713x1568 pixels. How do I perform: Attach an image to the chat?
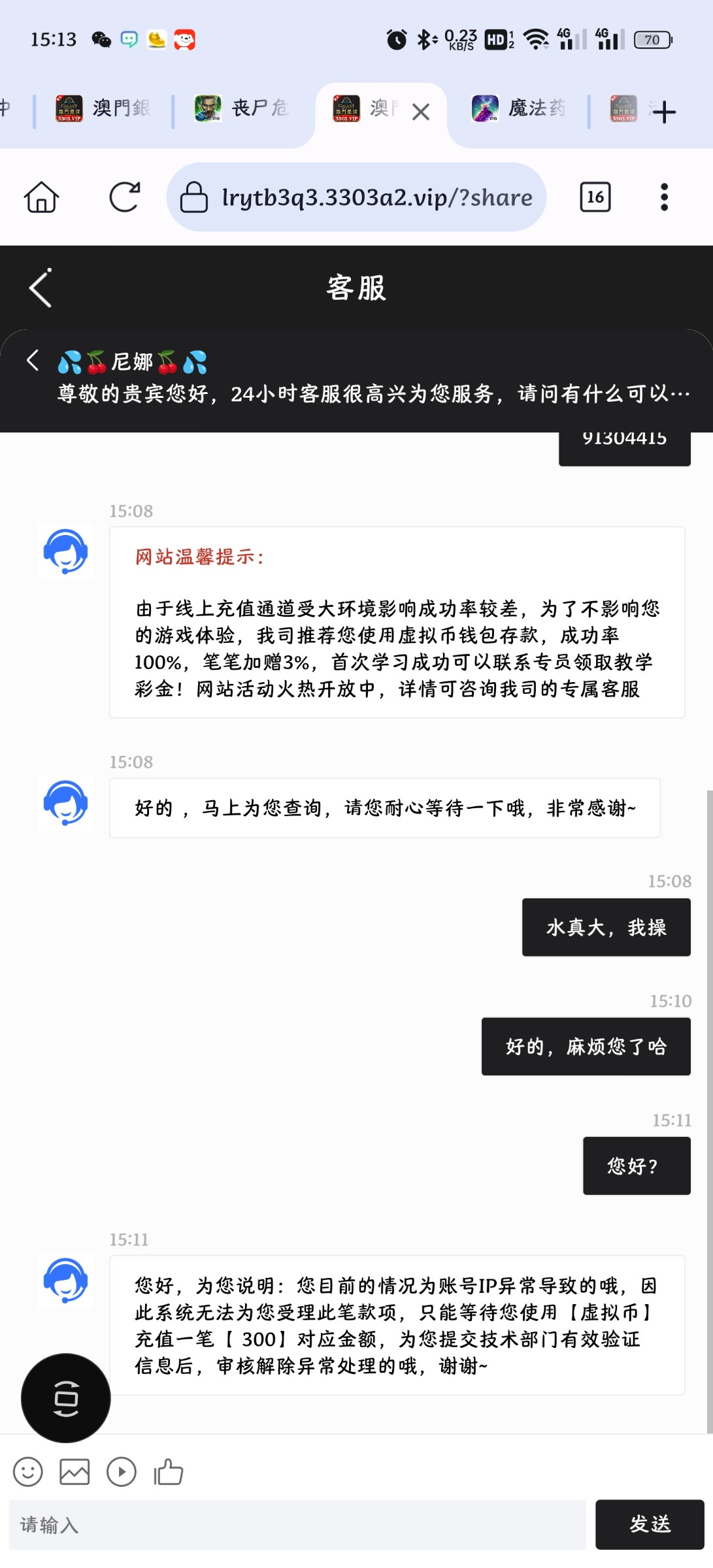(x=75, y=1472)
